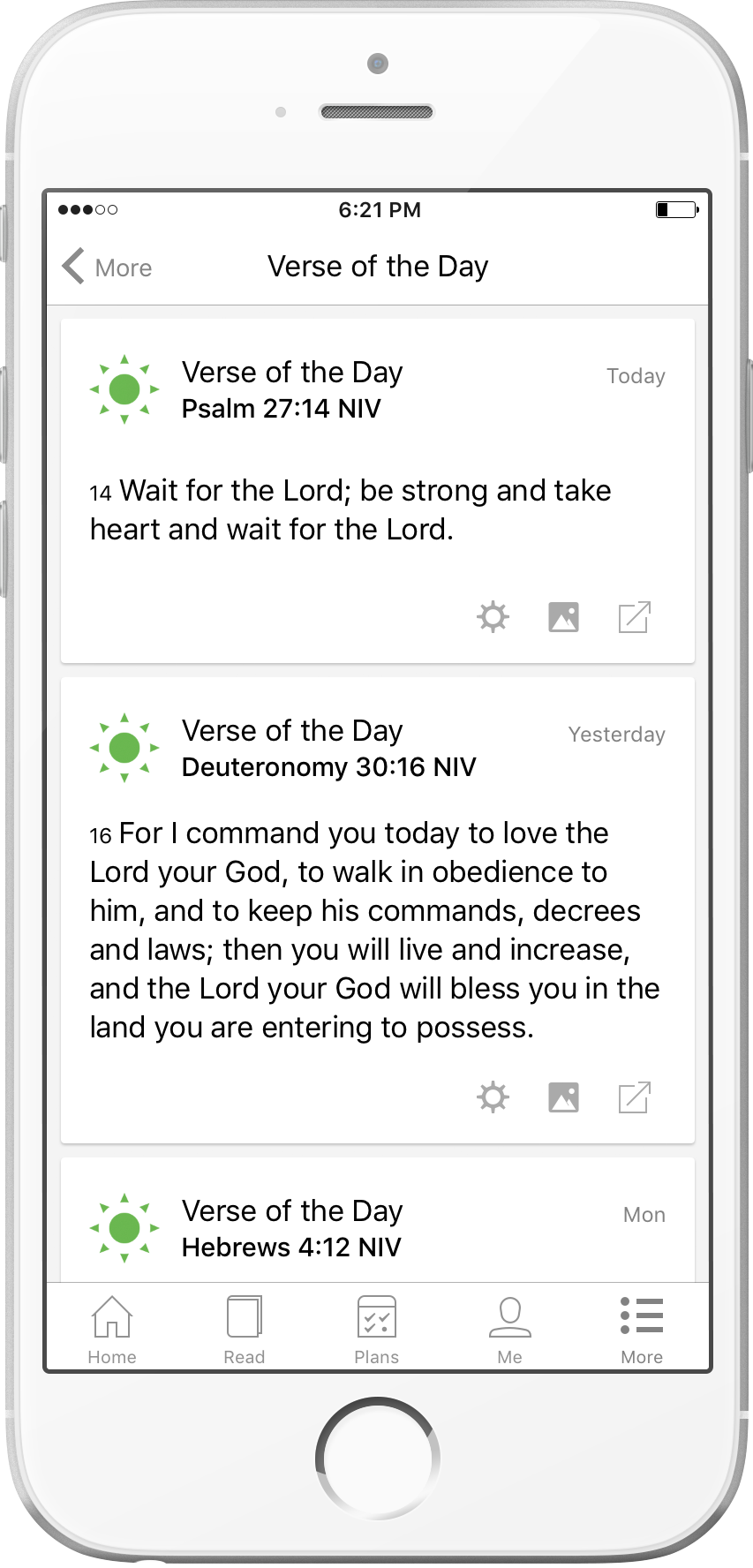Share the Deuteronomy 30:16 verse
This screenshot has height=1568, width=753.
(x=635, y=1097)
